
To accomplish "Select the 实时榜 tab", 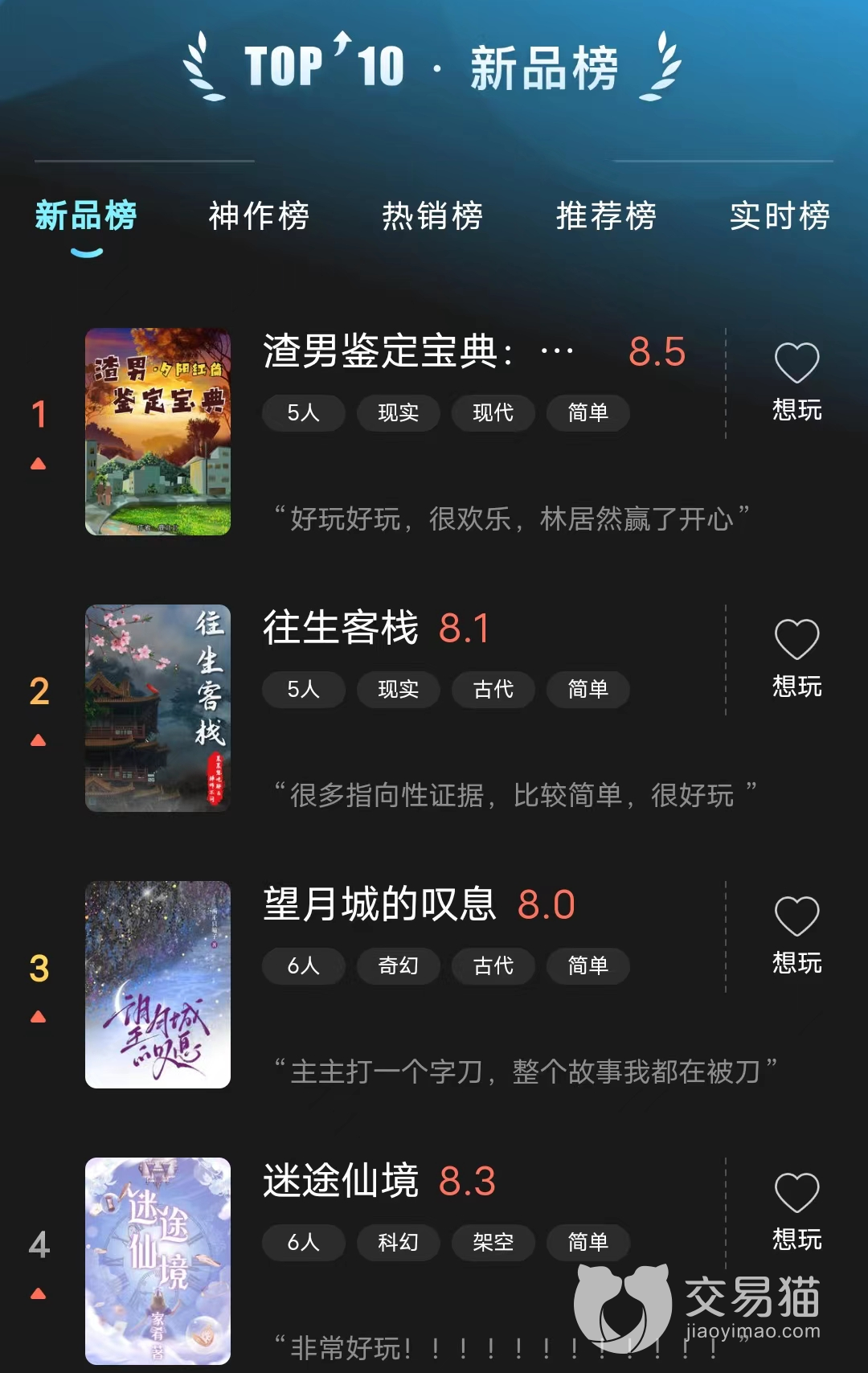I will pos(779,215).
